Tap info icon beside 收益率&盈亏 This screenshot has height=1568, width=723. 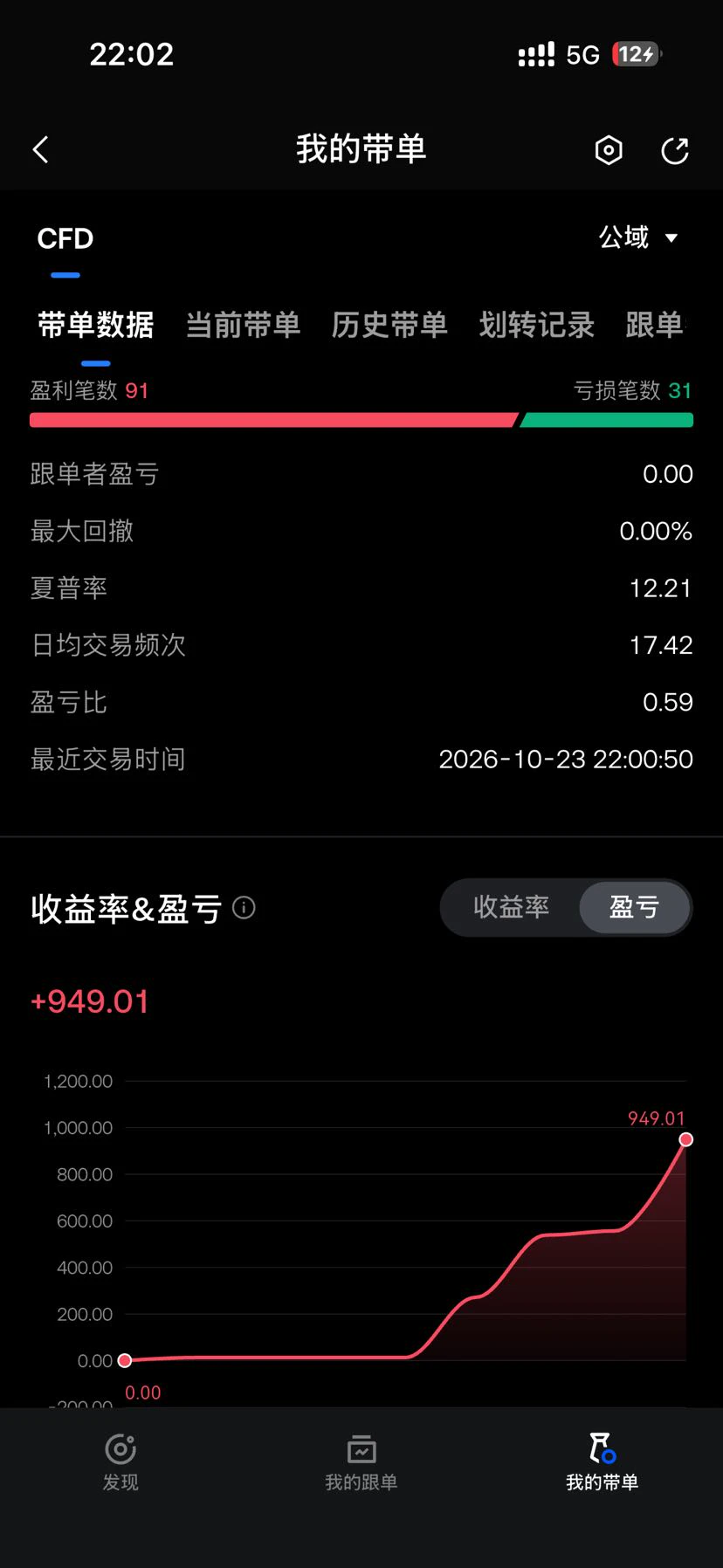pos(244,908)
